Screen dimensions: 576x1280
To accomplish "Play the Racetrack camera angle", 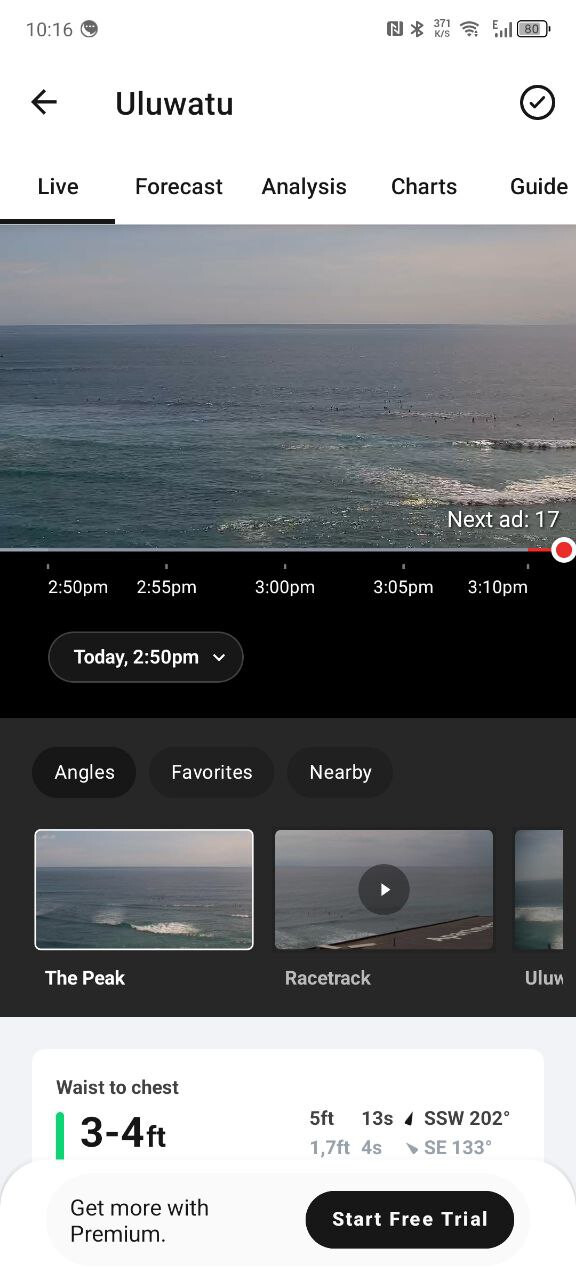I will [384, 889].
